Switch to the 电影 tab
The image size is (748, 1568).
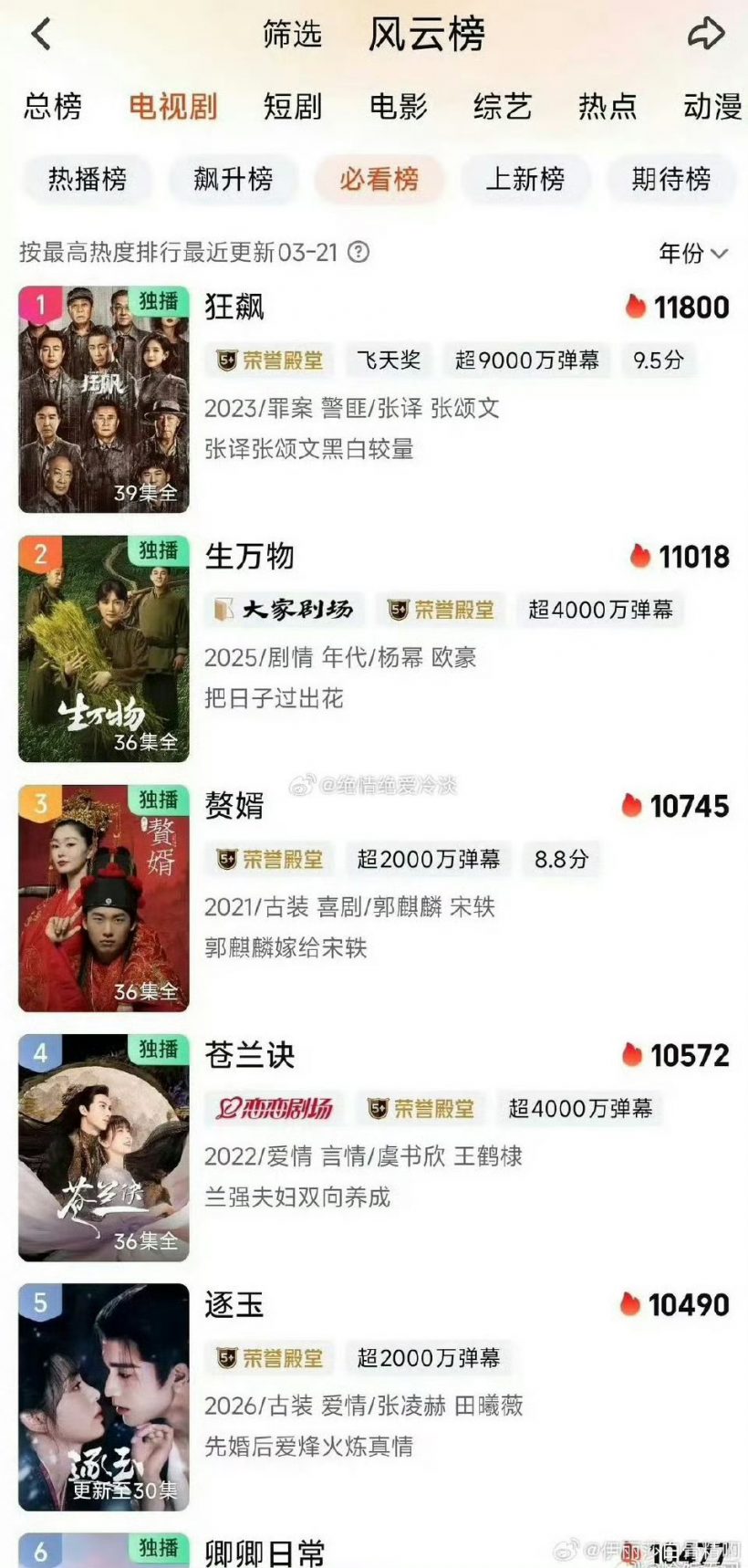coord(398,107)
